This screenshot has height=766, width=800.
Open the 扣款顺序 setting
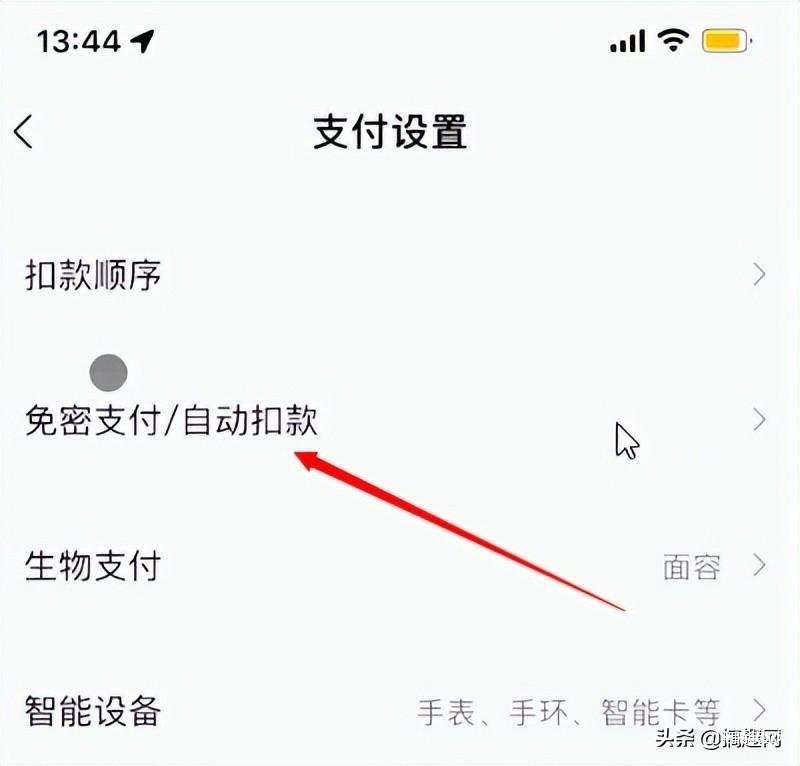coord(94,275)
